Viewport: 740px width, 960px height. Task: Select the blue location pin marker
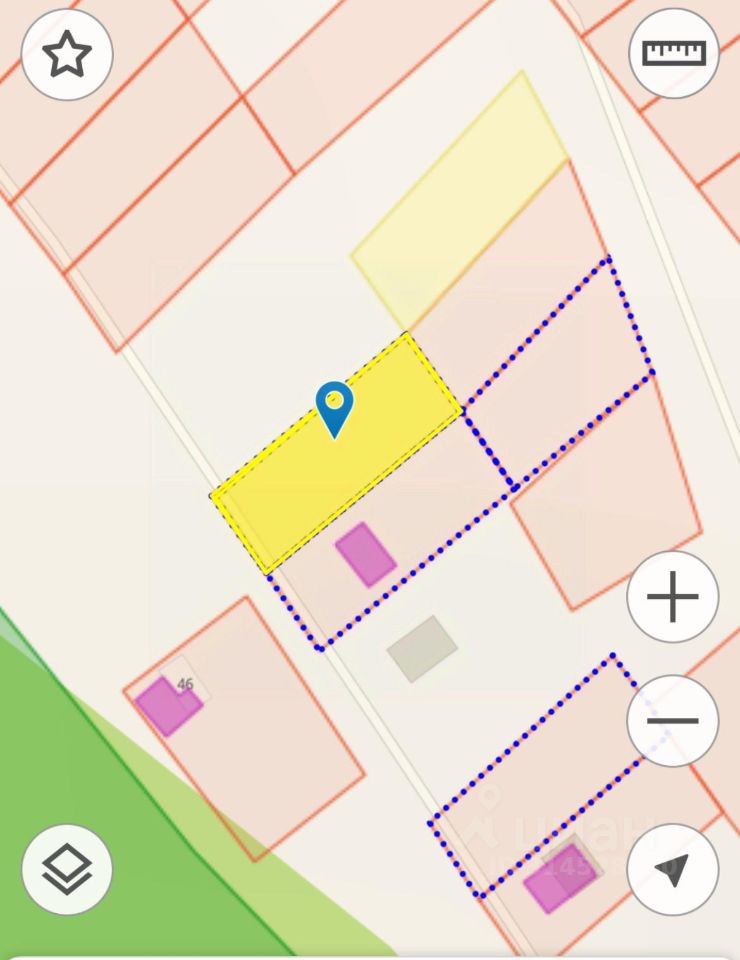tap(334, 407)
